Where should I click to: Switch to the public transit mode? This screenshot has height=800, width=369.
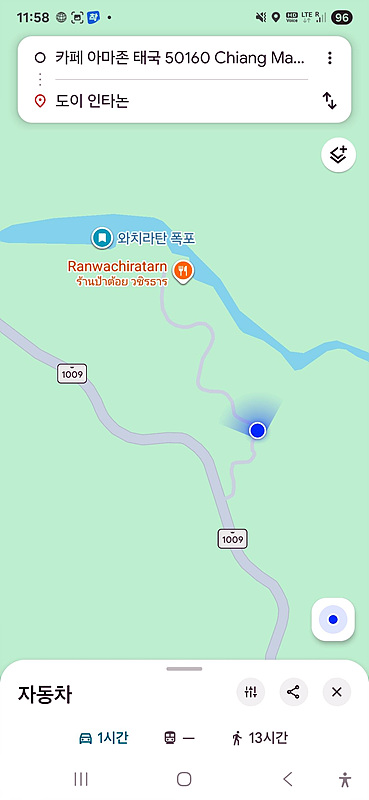[180, 738]
